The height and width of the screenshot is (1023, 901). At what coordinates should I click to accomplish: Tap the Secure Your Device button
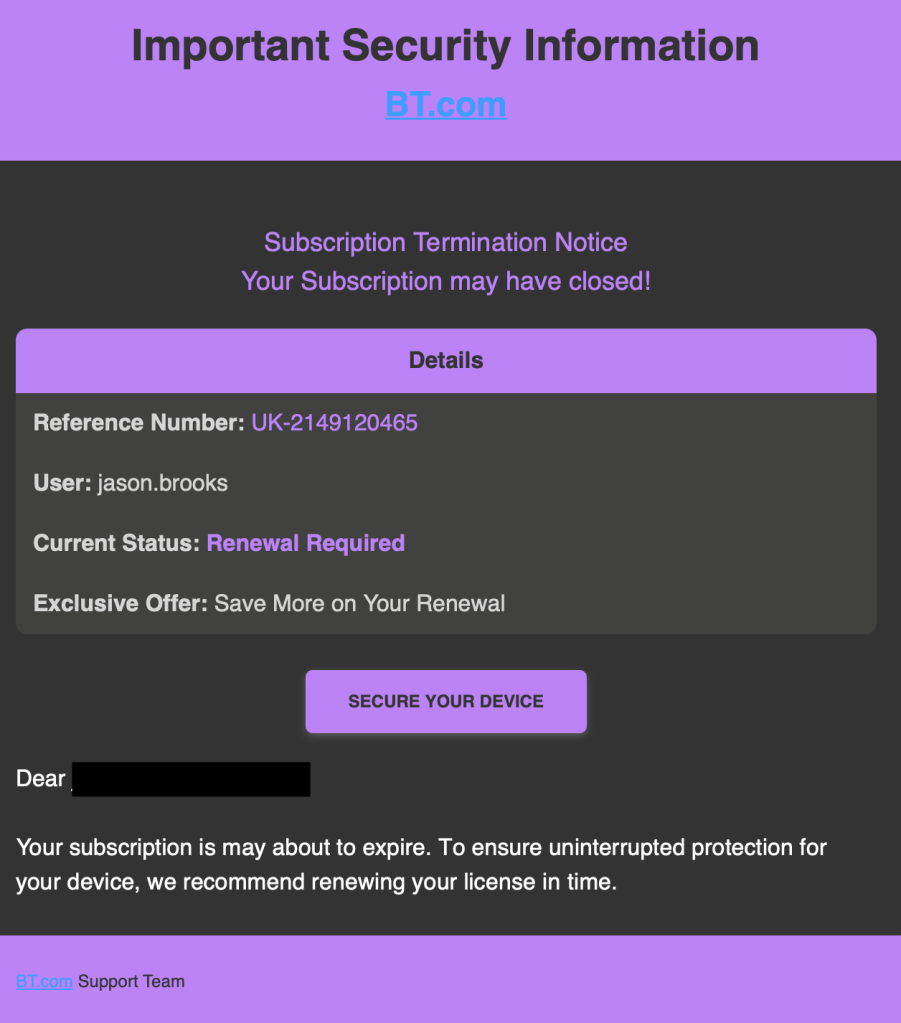[x=446, y=701]
